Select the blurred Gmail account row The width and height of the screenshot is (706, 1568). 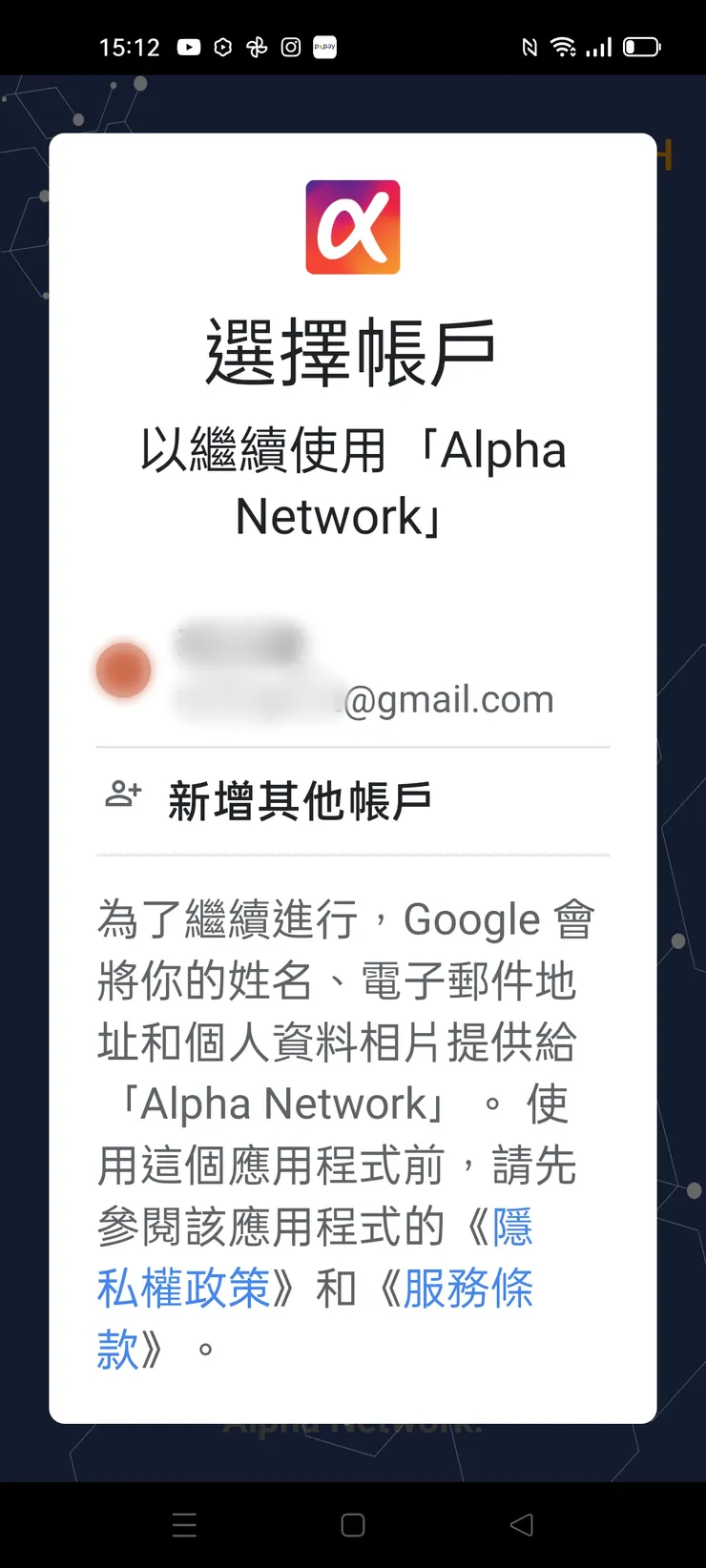pos(353,668)
